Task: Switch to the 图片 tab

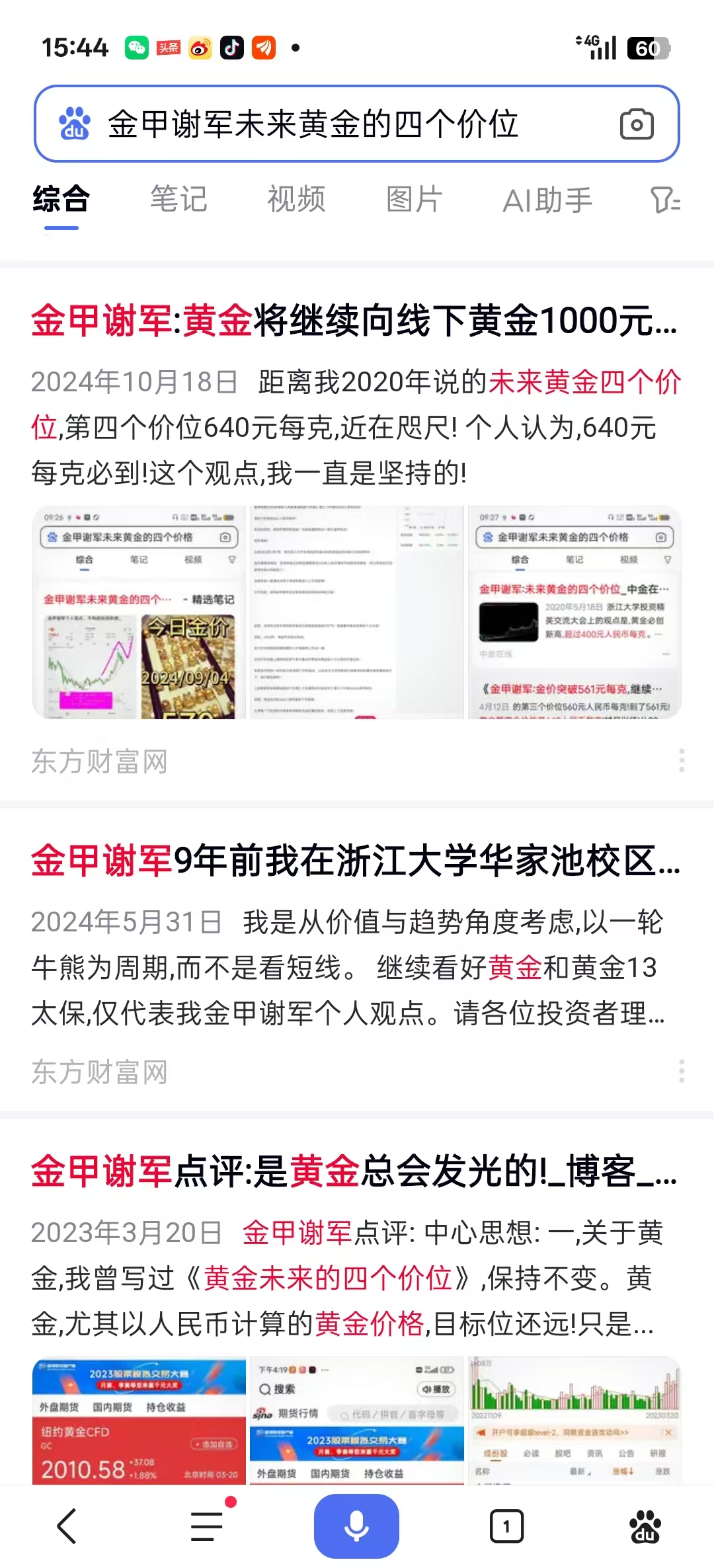Action: click(x=414, y=200)
